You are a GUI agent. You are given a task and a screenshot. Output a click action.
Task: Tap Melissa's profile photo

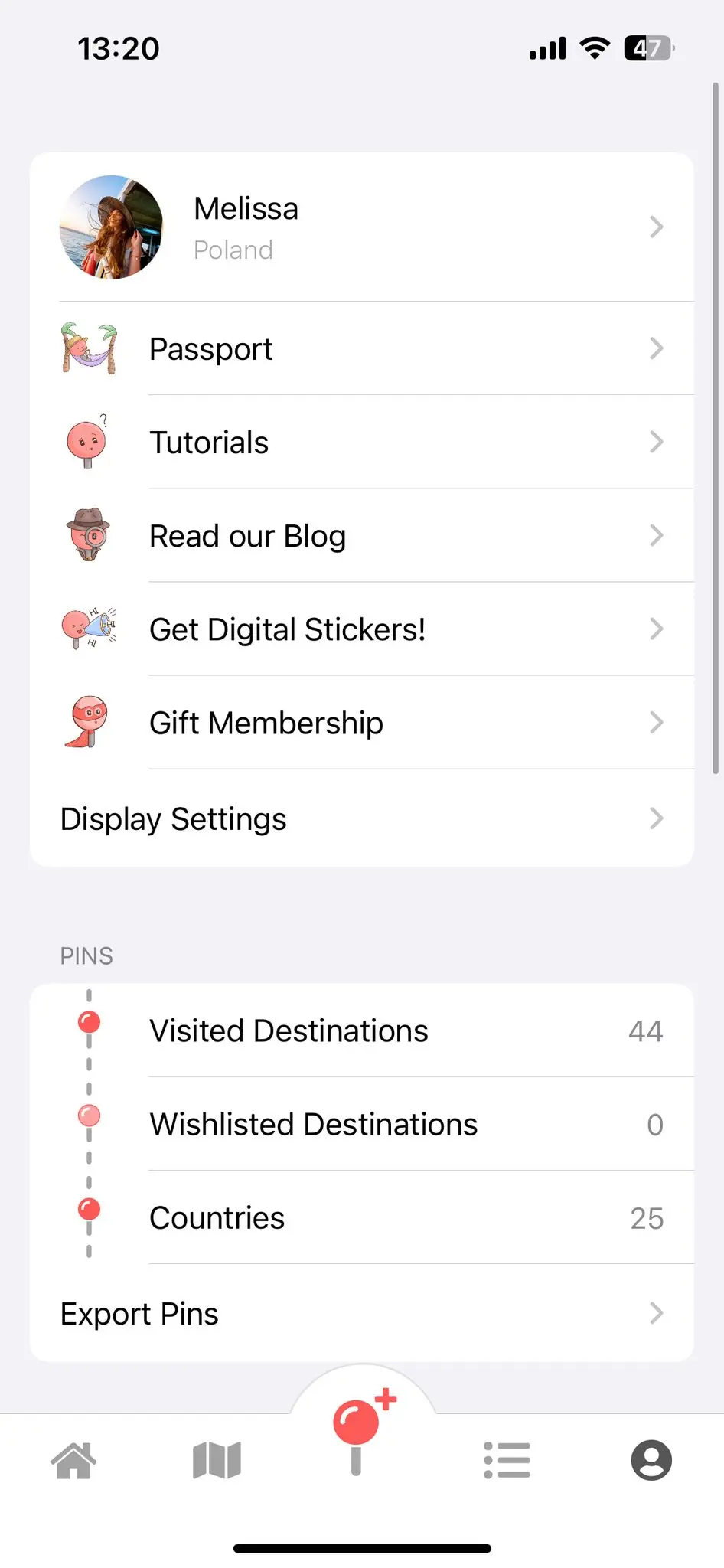pos(112,227)
